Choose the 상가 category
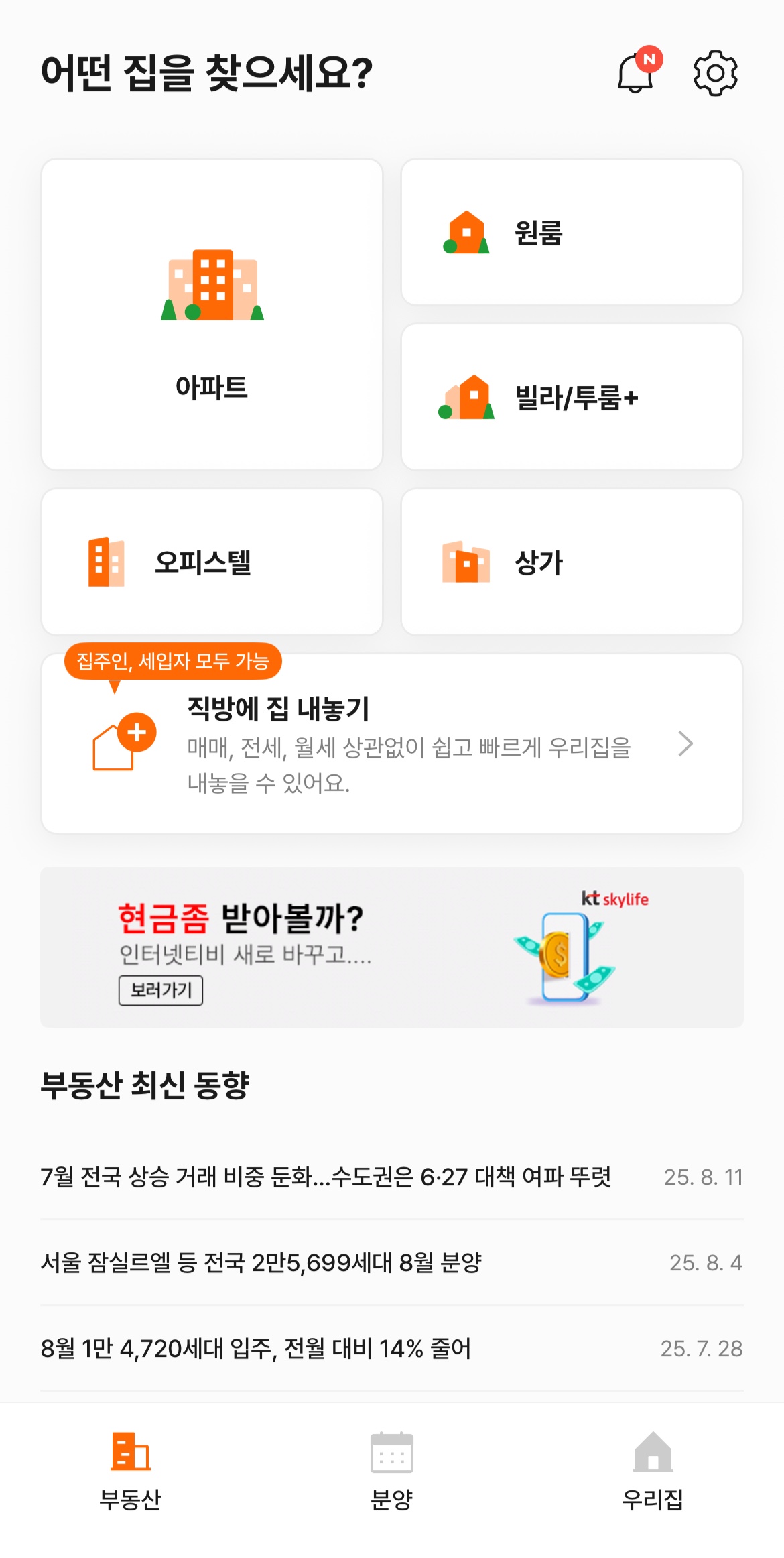The image size is (784, 1558). pos(571,562)
